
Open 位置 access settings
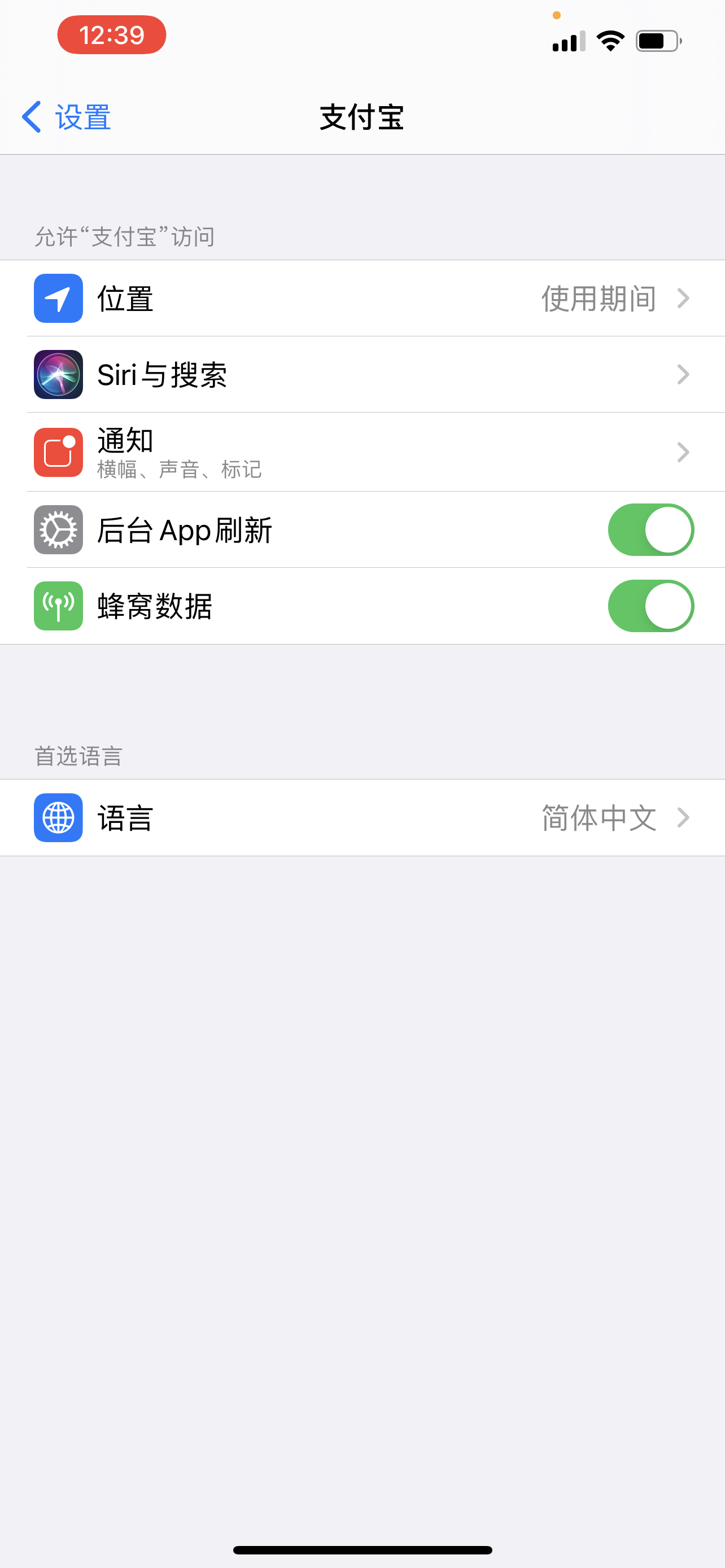pyautogui.click(x=363, y=298)
